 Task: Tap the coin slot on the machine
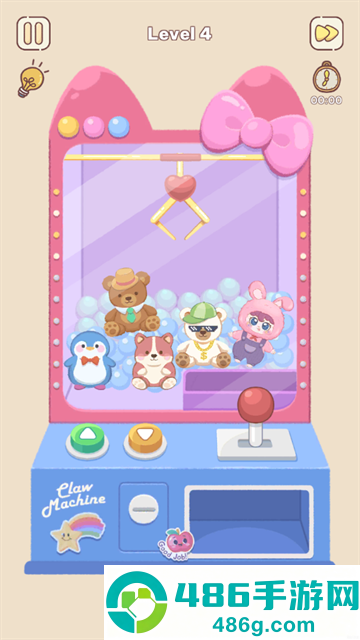[143, 509]
